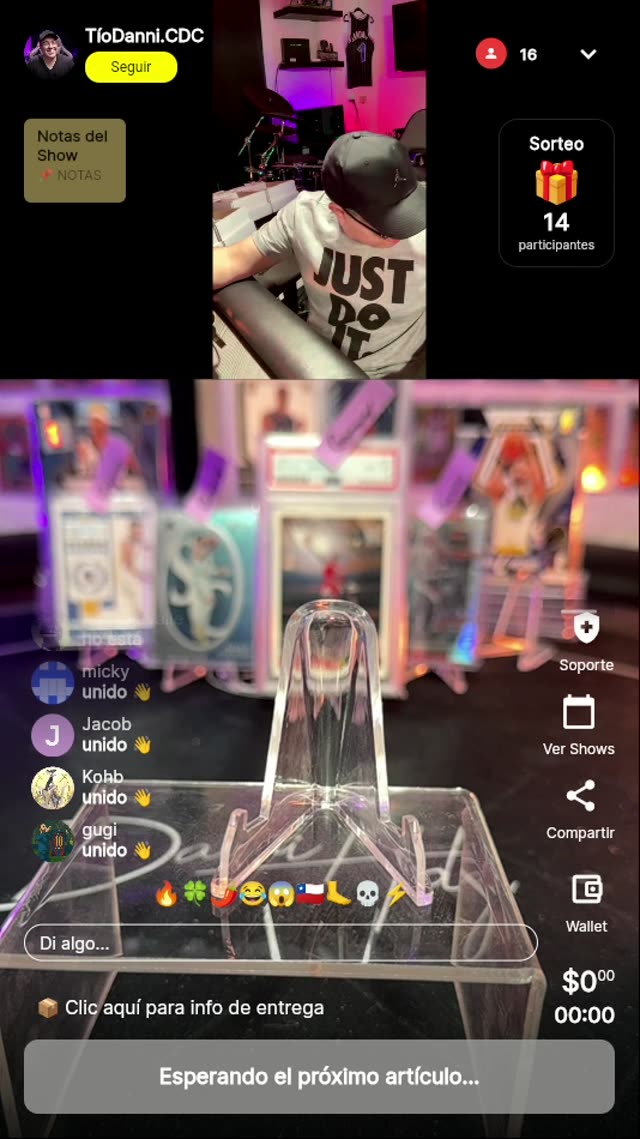Tap Esperando el próximo artículo button

[319, 1077]
